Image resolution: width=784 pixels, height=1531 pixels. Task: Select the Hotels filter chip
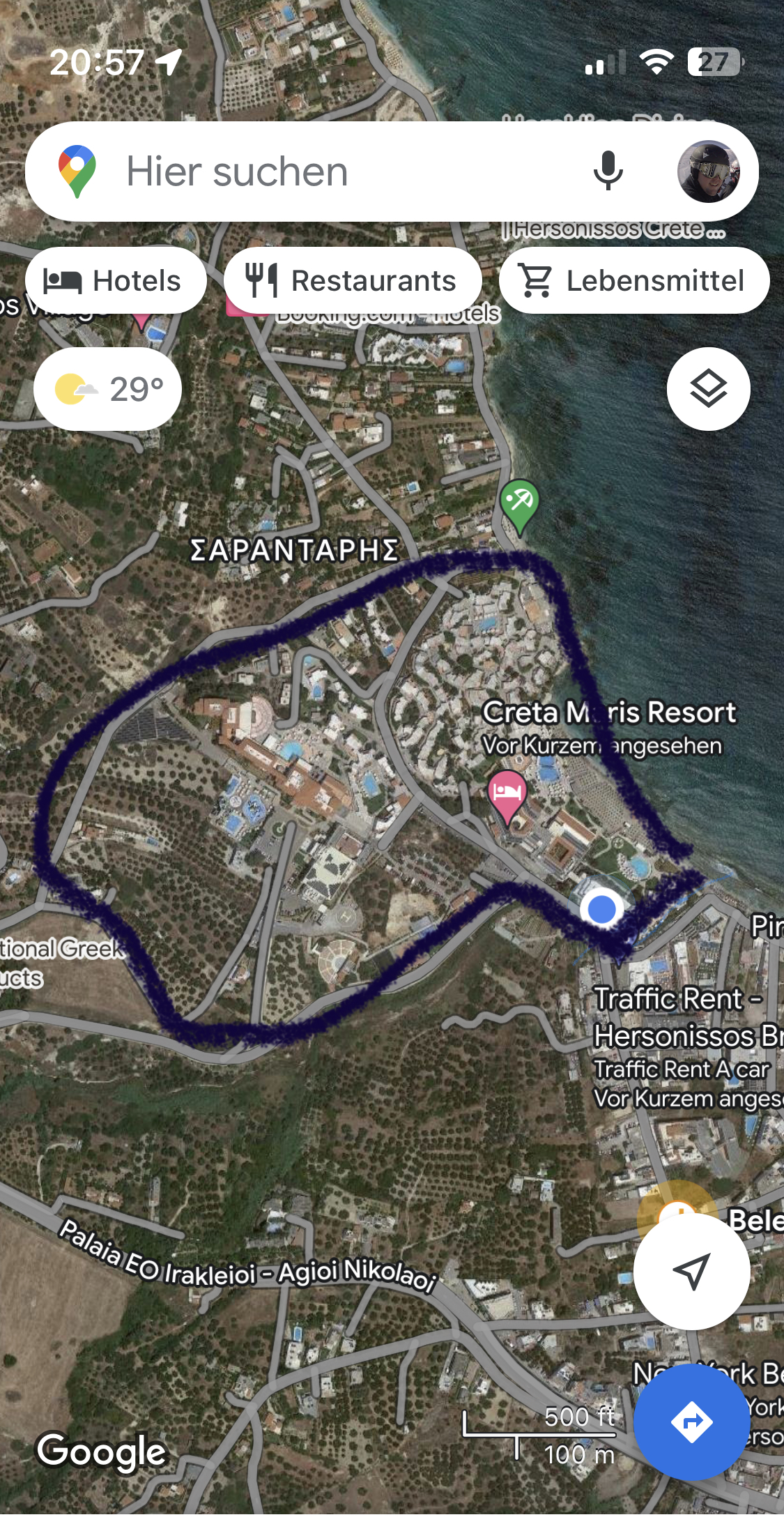point(116,281)
